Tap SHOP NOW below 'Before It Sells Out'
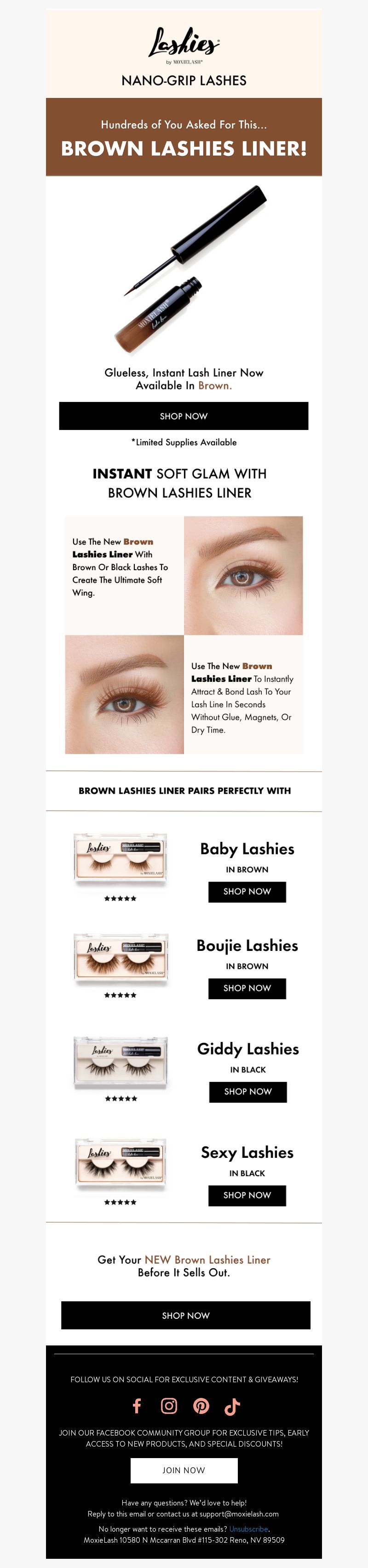This screenshot has height=1568, width=368. (185, 1316)
